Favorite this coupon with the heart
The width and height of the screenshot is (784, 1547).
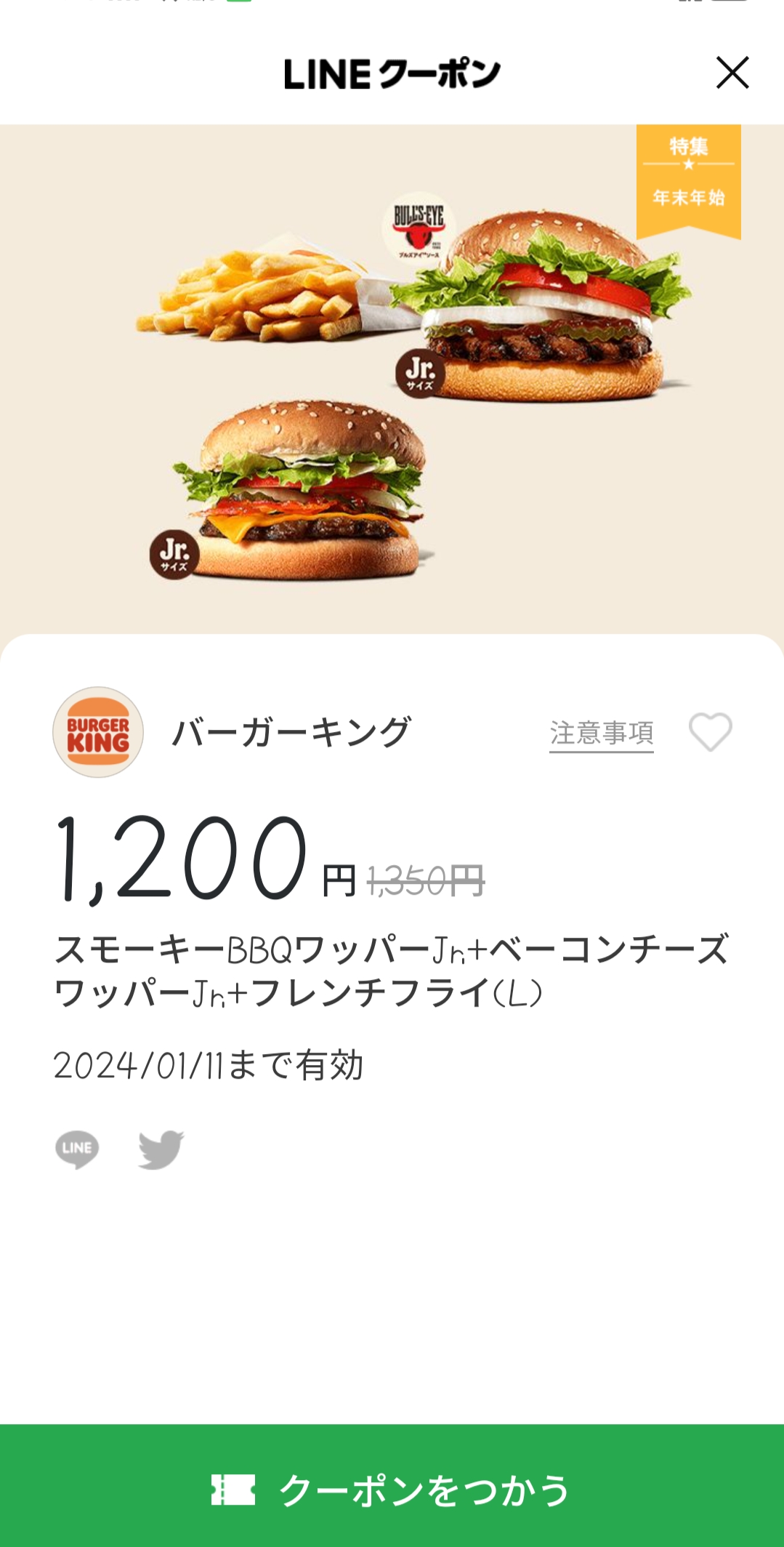(710, 732)
